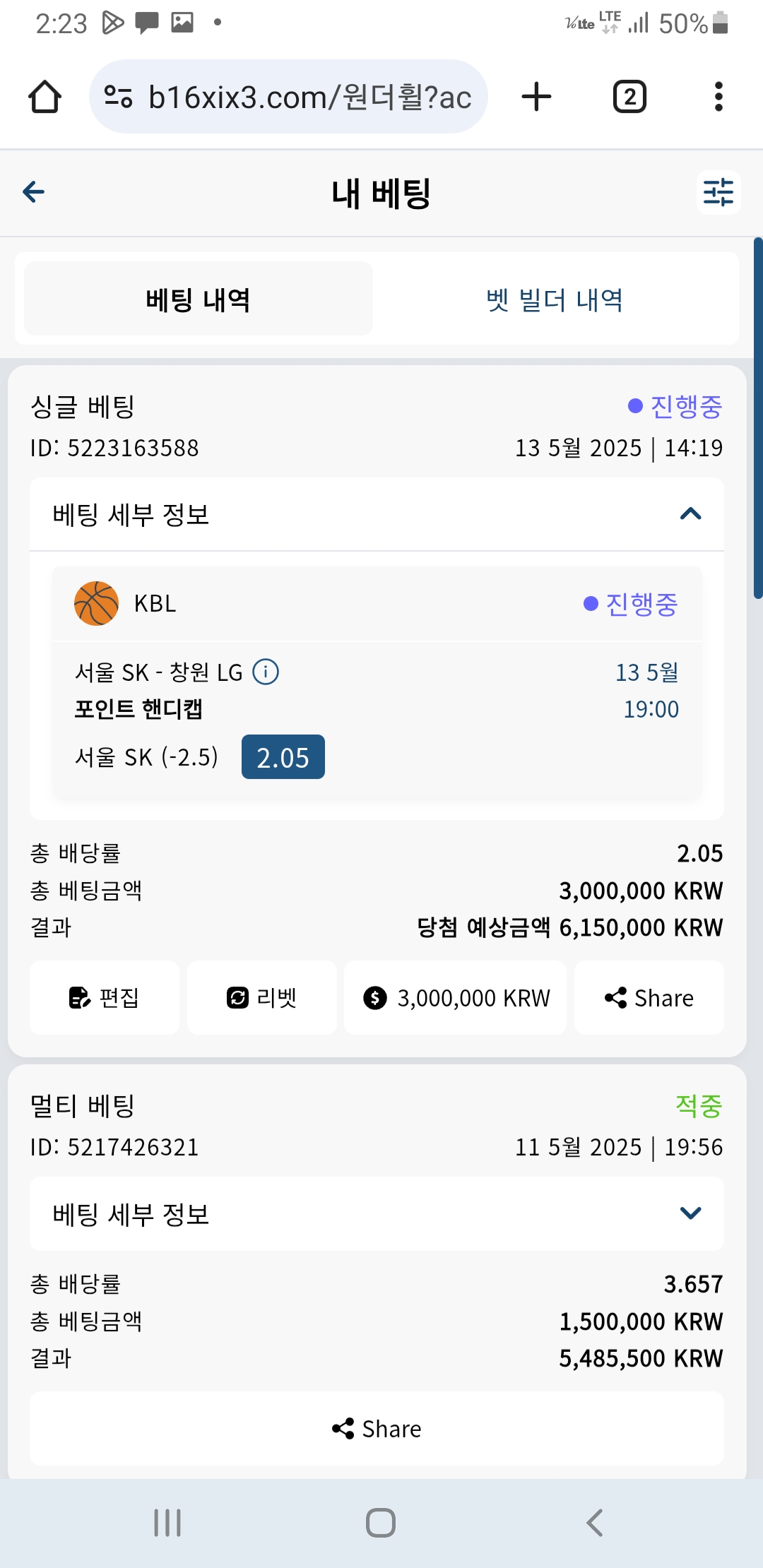Open the browser tab switcher
This screenshot has height=1568, width=763.
629,97
